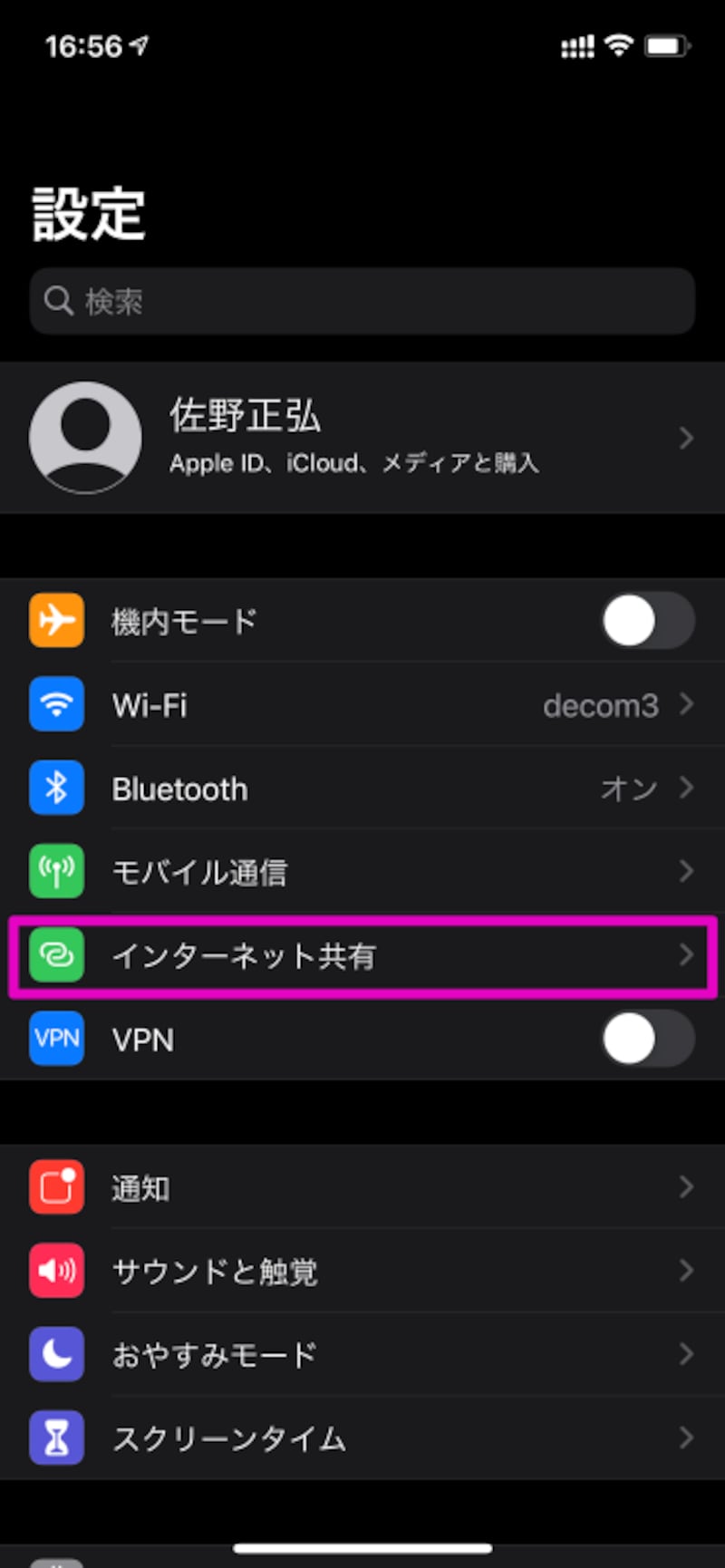
Task: Tap the おやすみモード moon icon
Action: tap(56, 1354)
